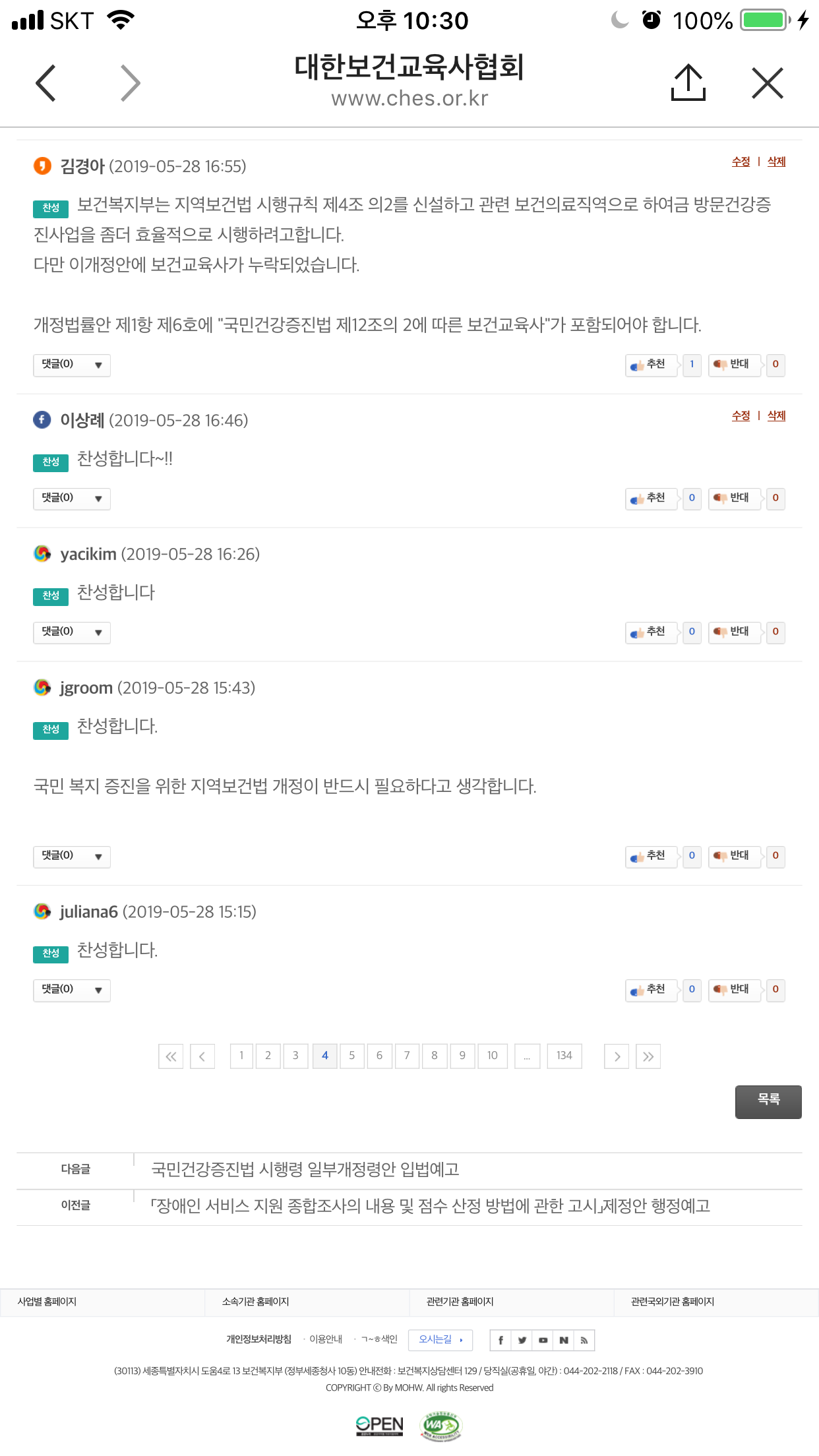
Task: Share this page
Action: click(x=688, y=83)
